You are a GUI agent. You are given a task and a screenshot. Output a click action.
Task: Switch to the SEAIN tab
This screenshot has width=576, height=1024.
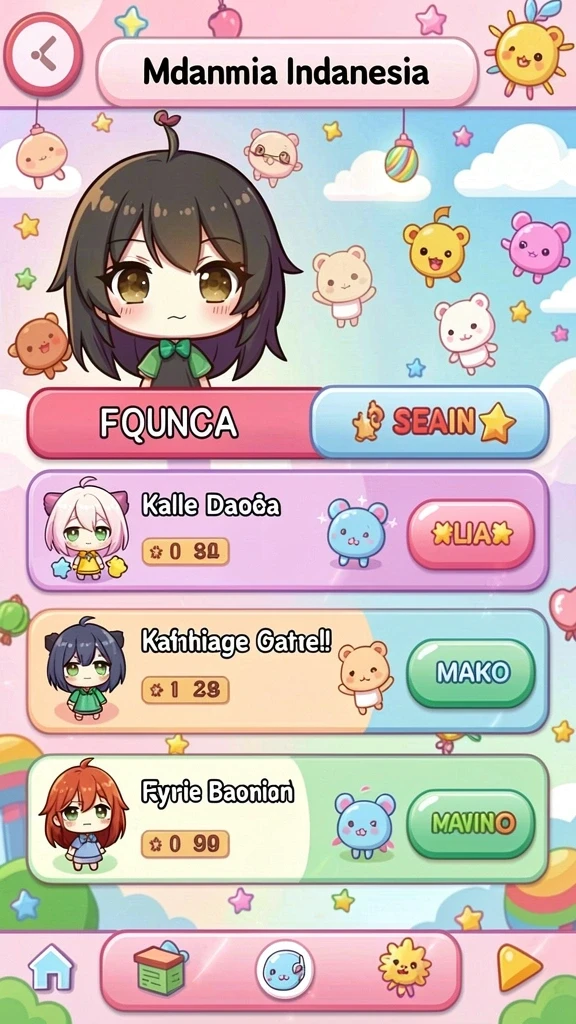[x=430, y=423]
